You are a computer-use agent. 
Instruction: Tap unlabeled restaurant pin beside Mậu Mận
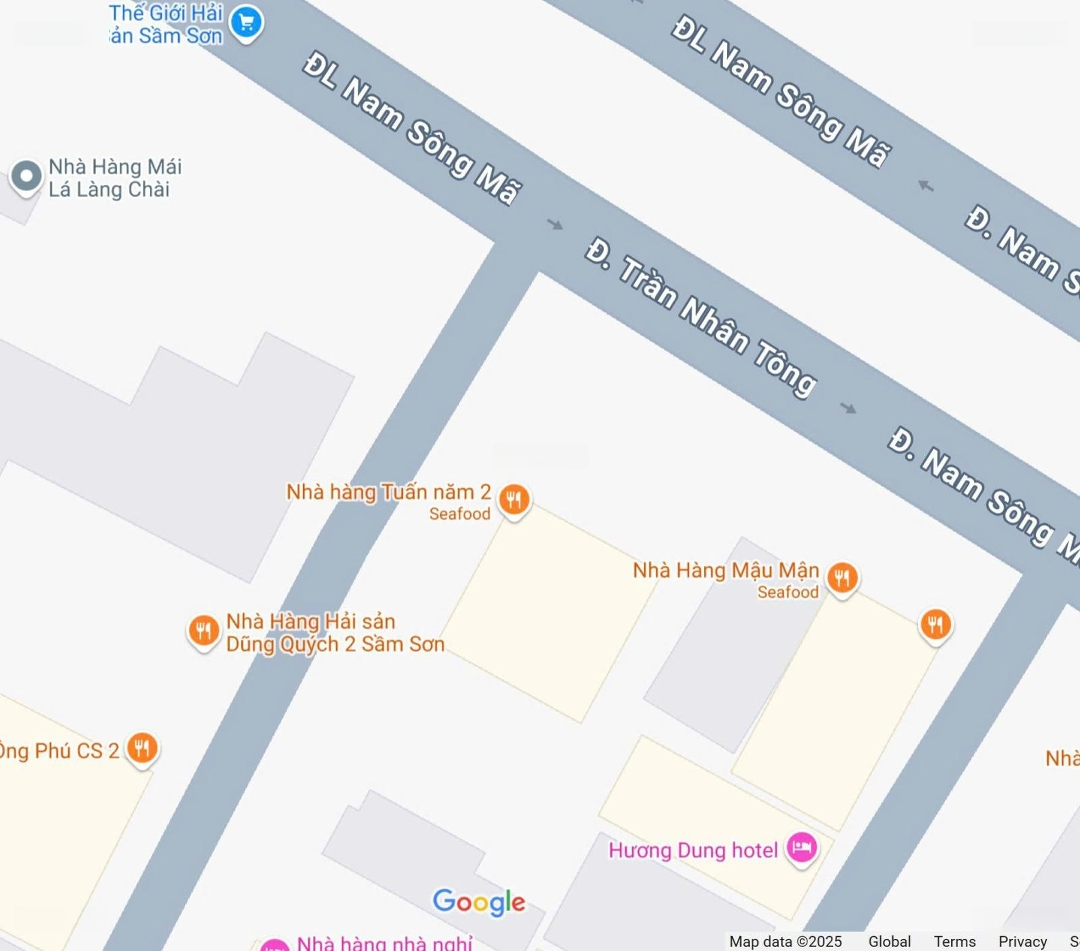(x=935, y=624)
